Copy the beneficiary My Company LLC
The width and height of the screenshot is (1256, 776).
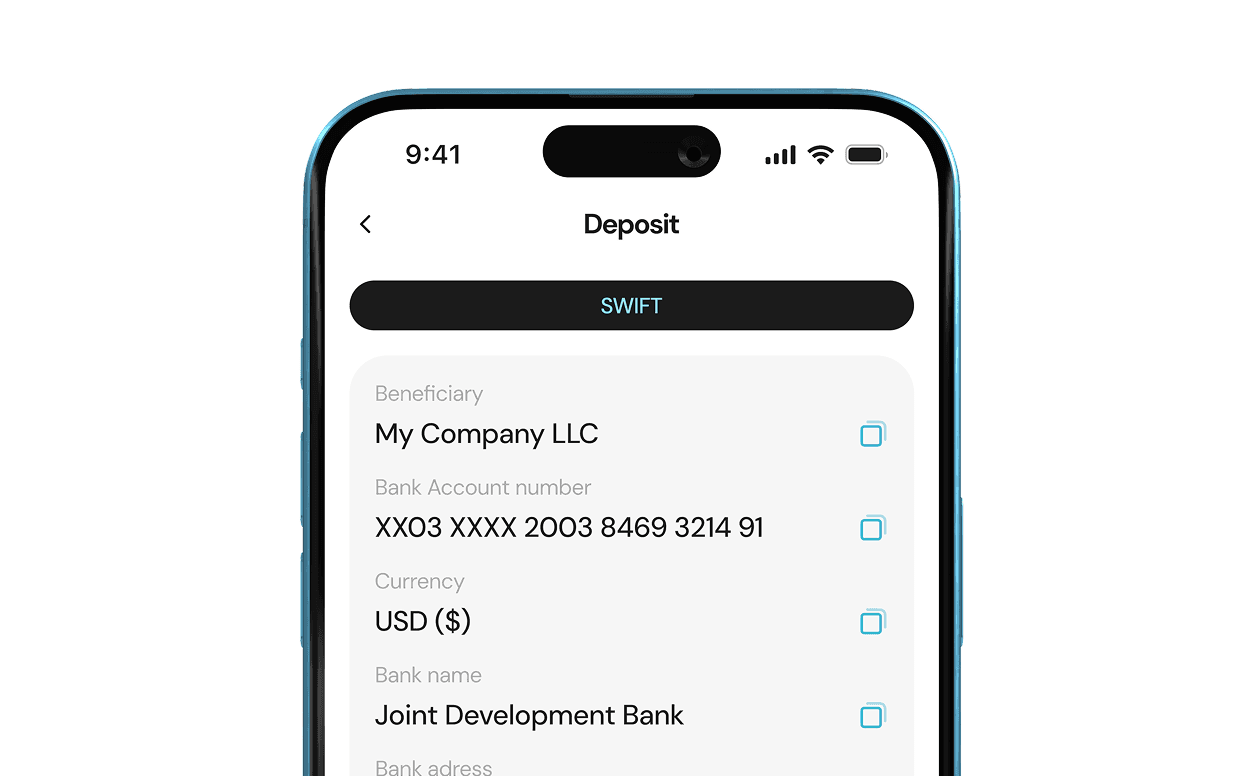coord(872,435)
